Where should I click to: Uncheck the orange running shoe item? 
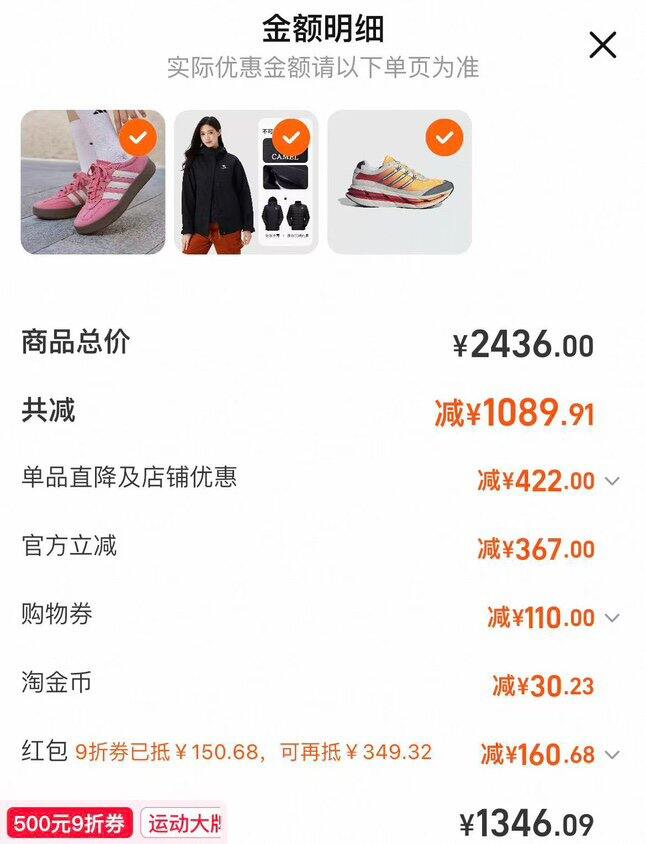point(444,137)
